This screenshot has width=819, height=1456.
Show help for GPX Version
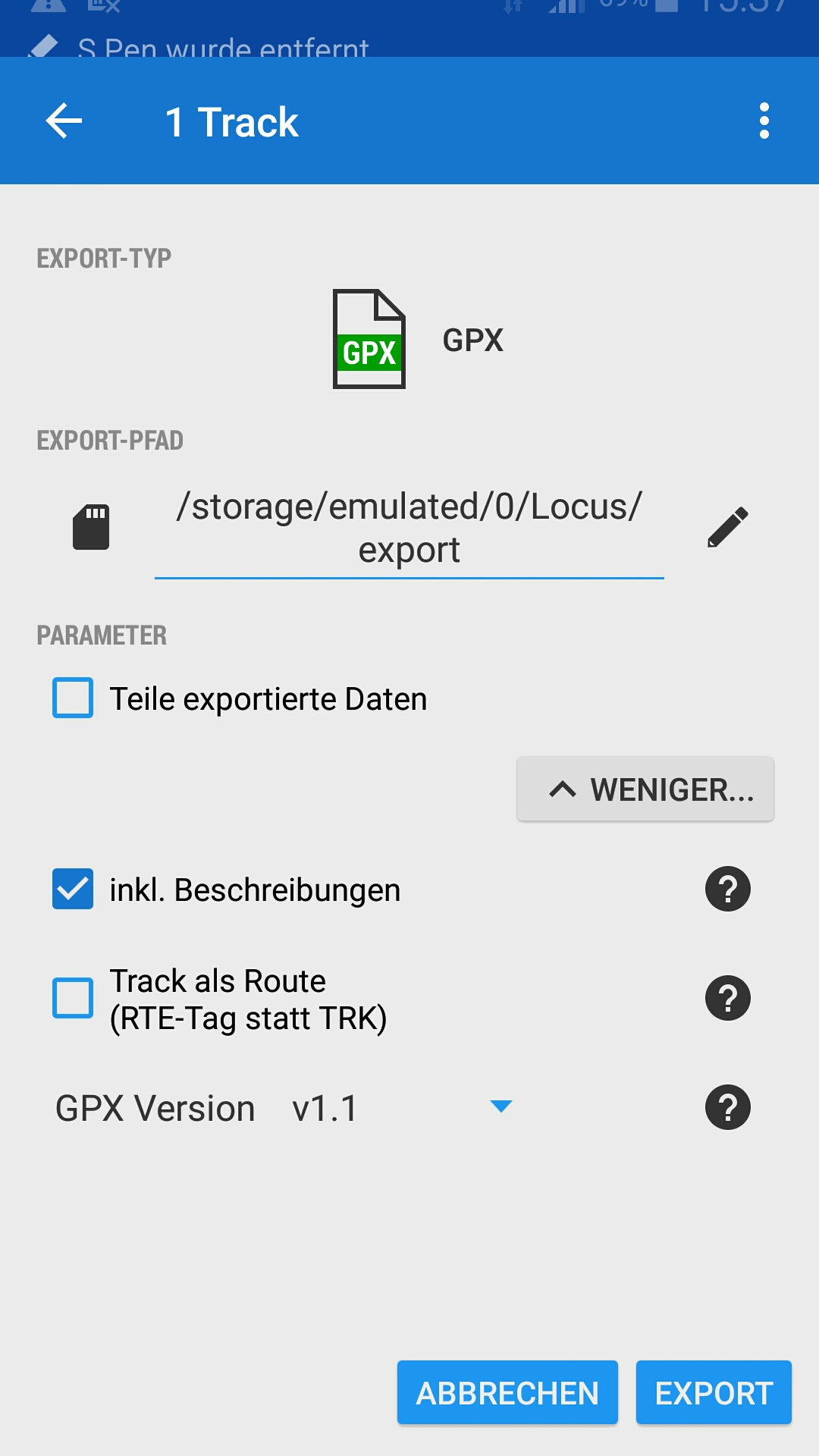(x=727, y=1107)
